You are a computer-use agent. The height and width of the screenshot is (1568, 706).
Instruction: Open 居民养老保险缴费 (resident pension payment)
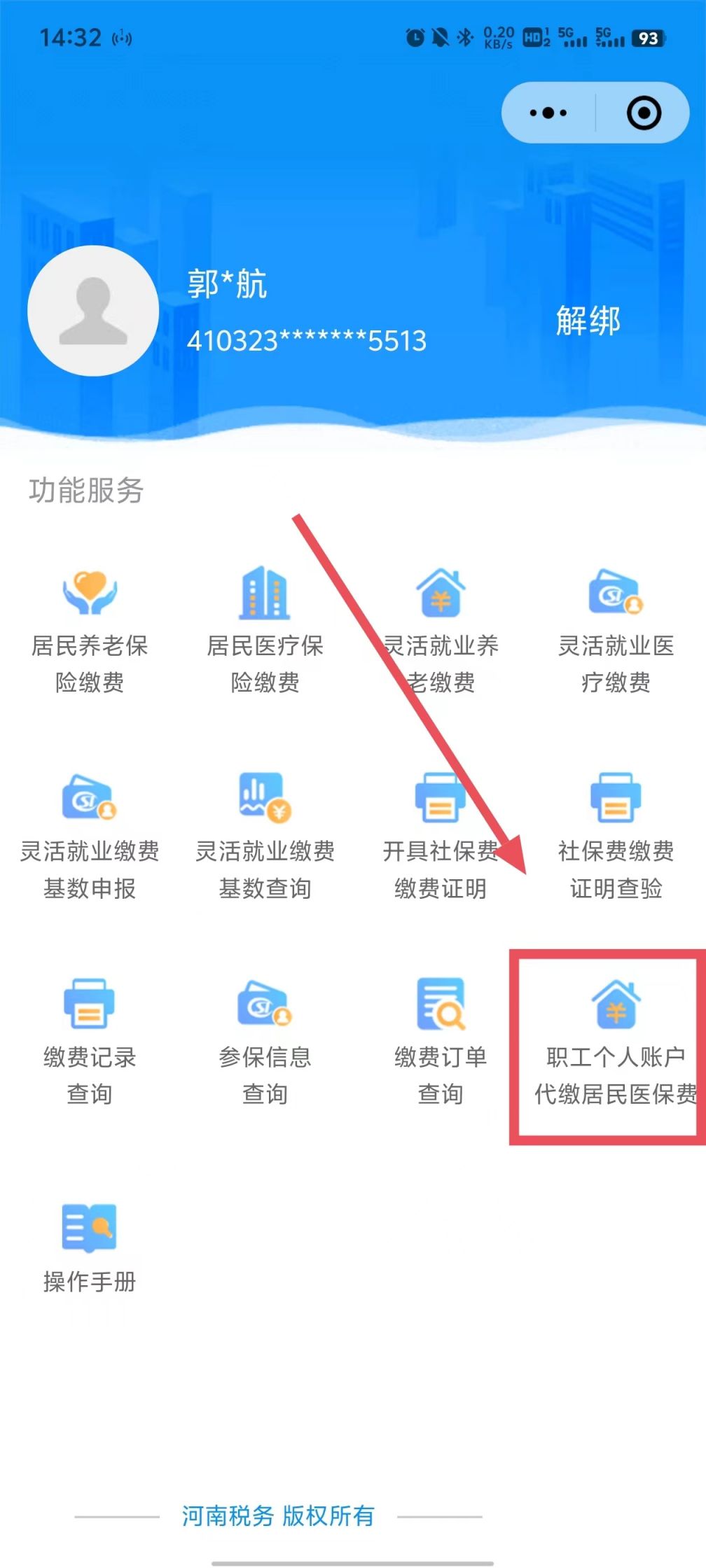(x=90, y=630)
